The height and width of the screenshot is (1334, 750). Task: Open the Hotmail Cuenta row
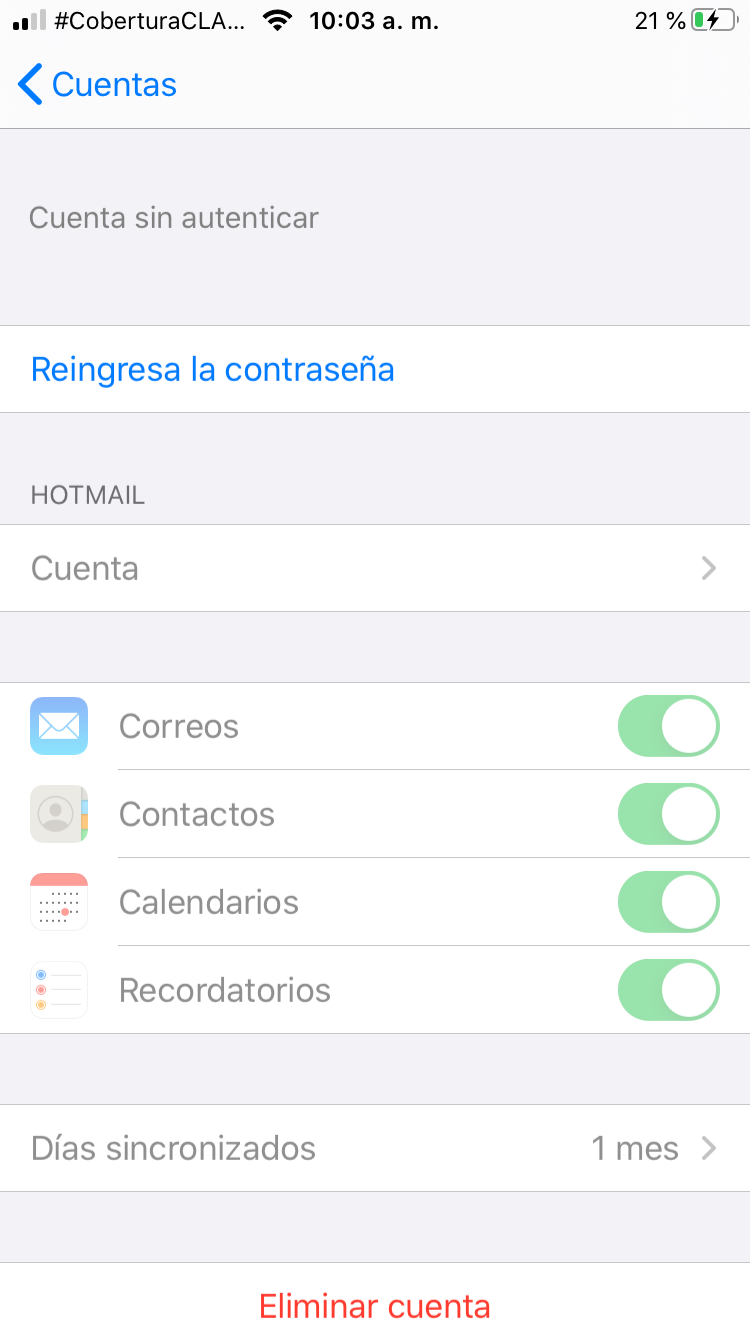click(x=375, y=568)
